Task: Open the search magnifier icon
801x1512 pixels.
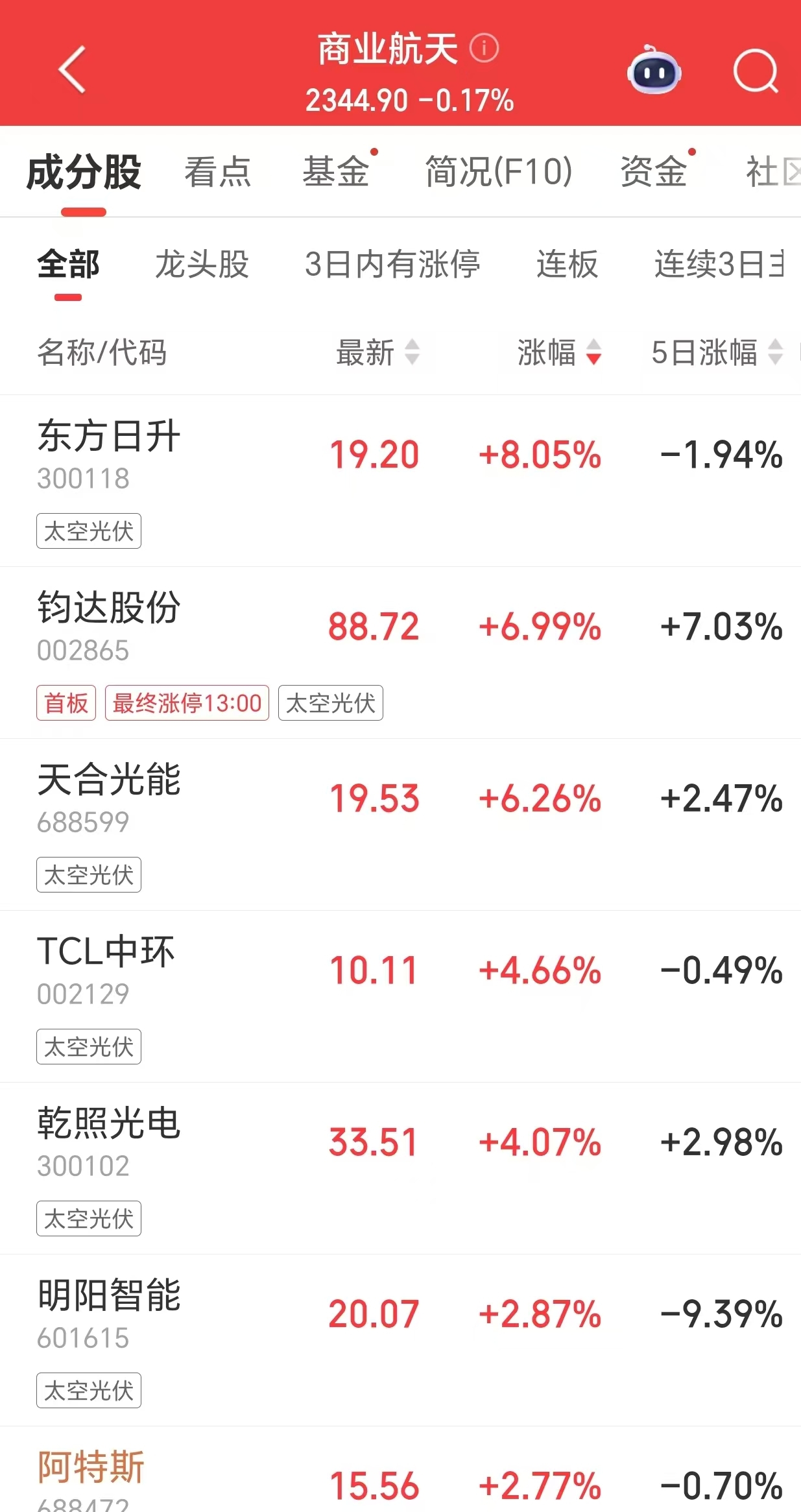Action: tap(755, 71)
